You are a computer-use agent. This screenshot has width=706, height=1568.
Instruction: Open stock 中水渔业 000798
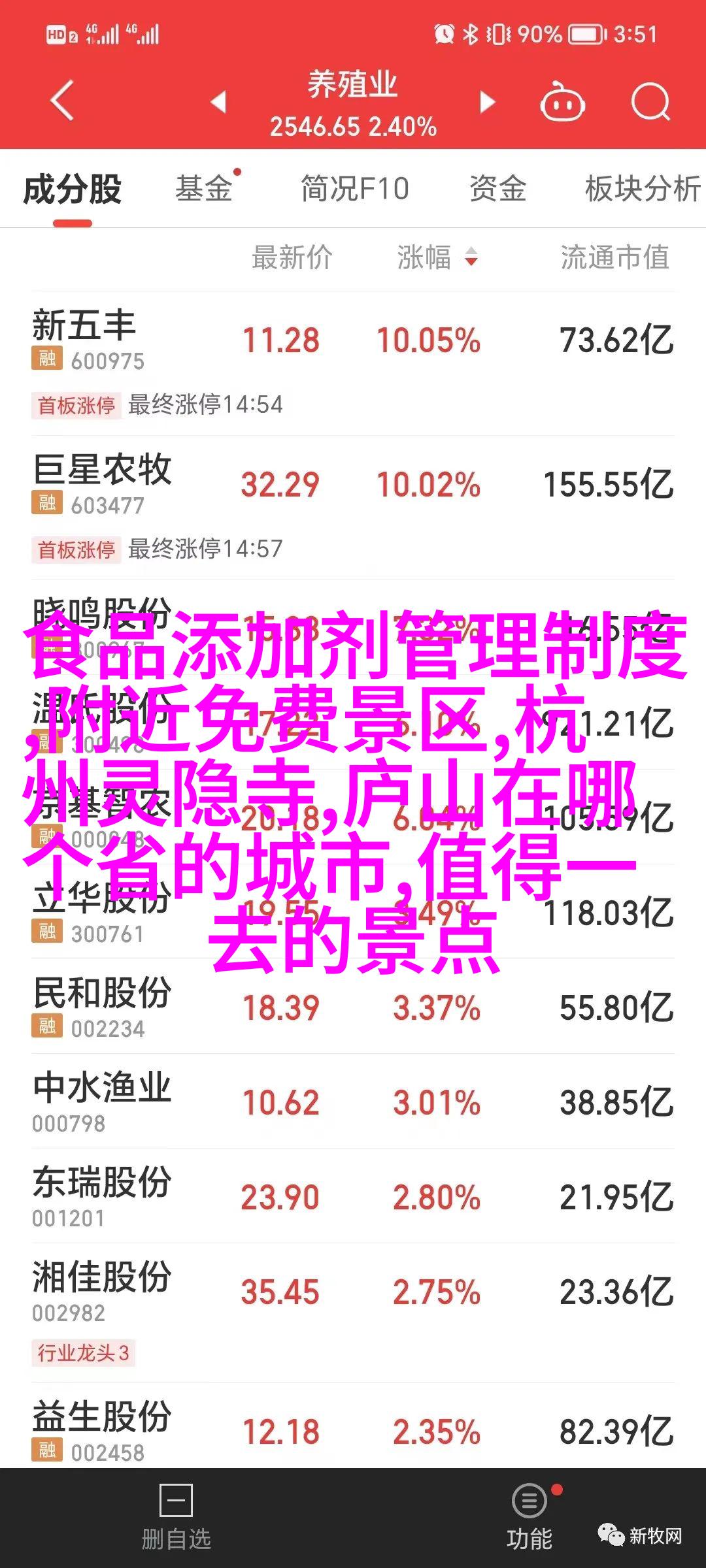[102, 1102]
